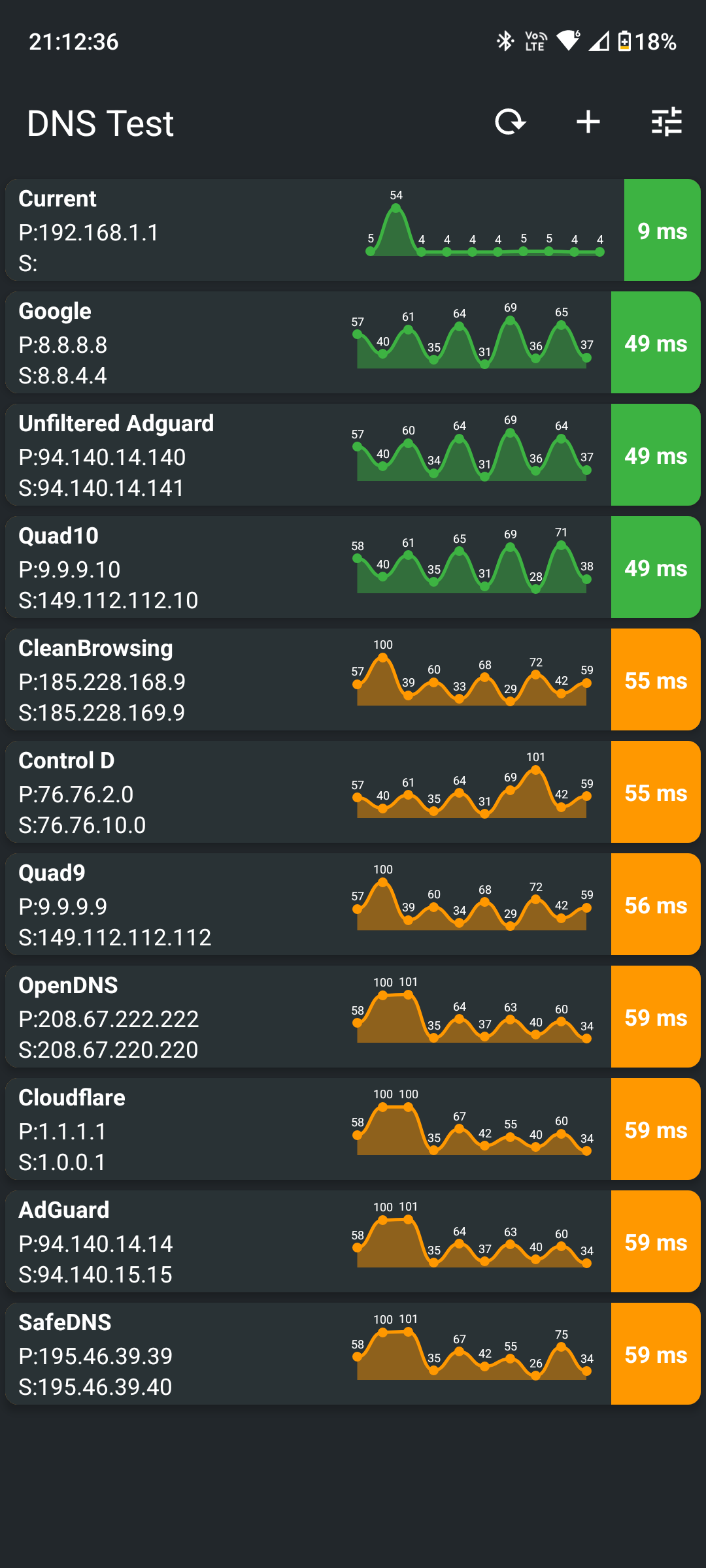The height and width of the screenshot is (1568, 706).
Task: Select the Quad10 DNS row
Action: (x=353, y=567)
